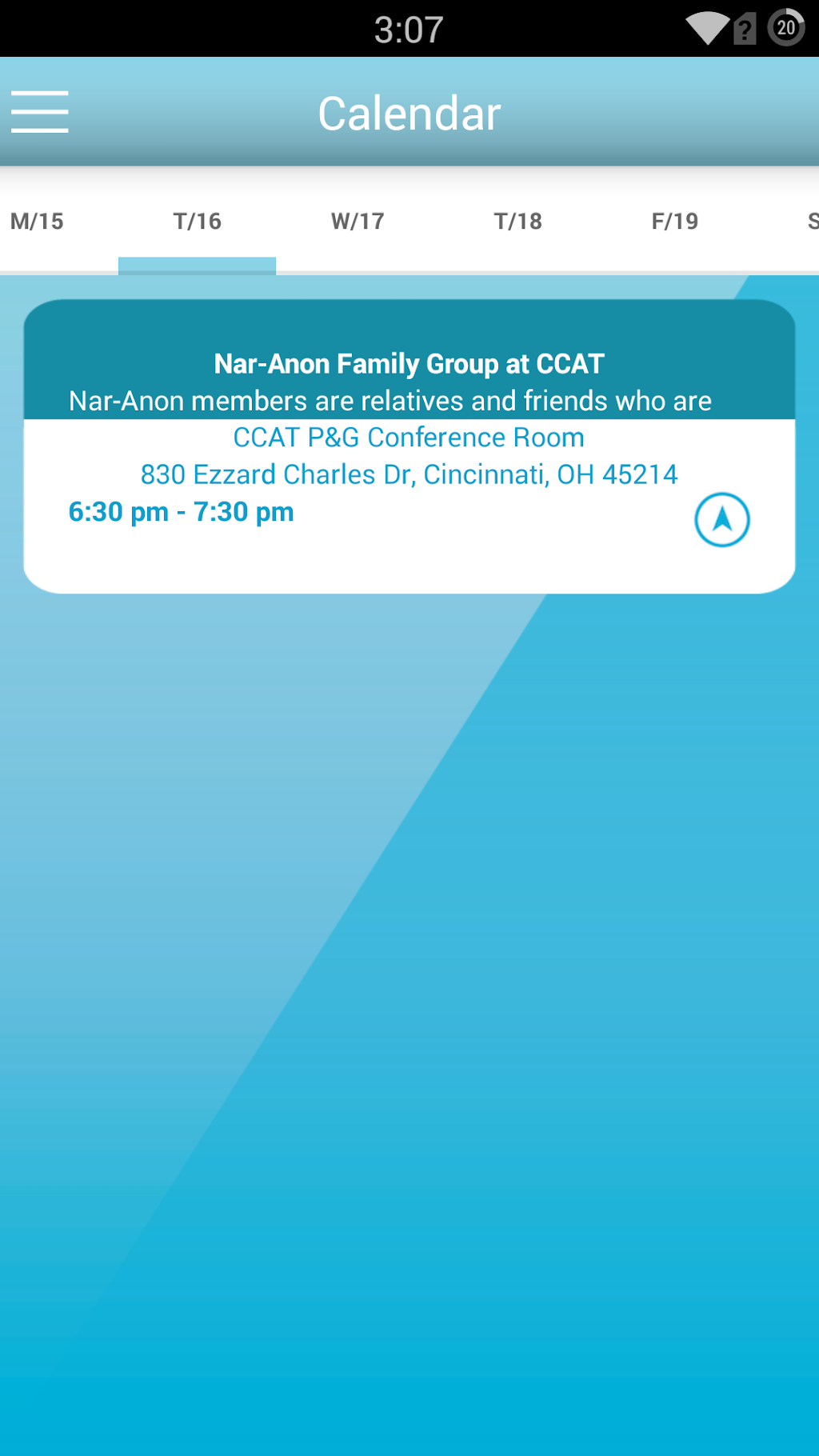Screen dimensions: 819x1456
Task: Switch to the M/15 day tab
Action: (x=38, y=222)
